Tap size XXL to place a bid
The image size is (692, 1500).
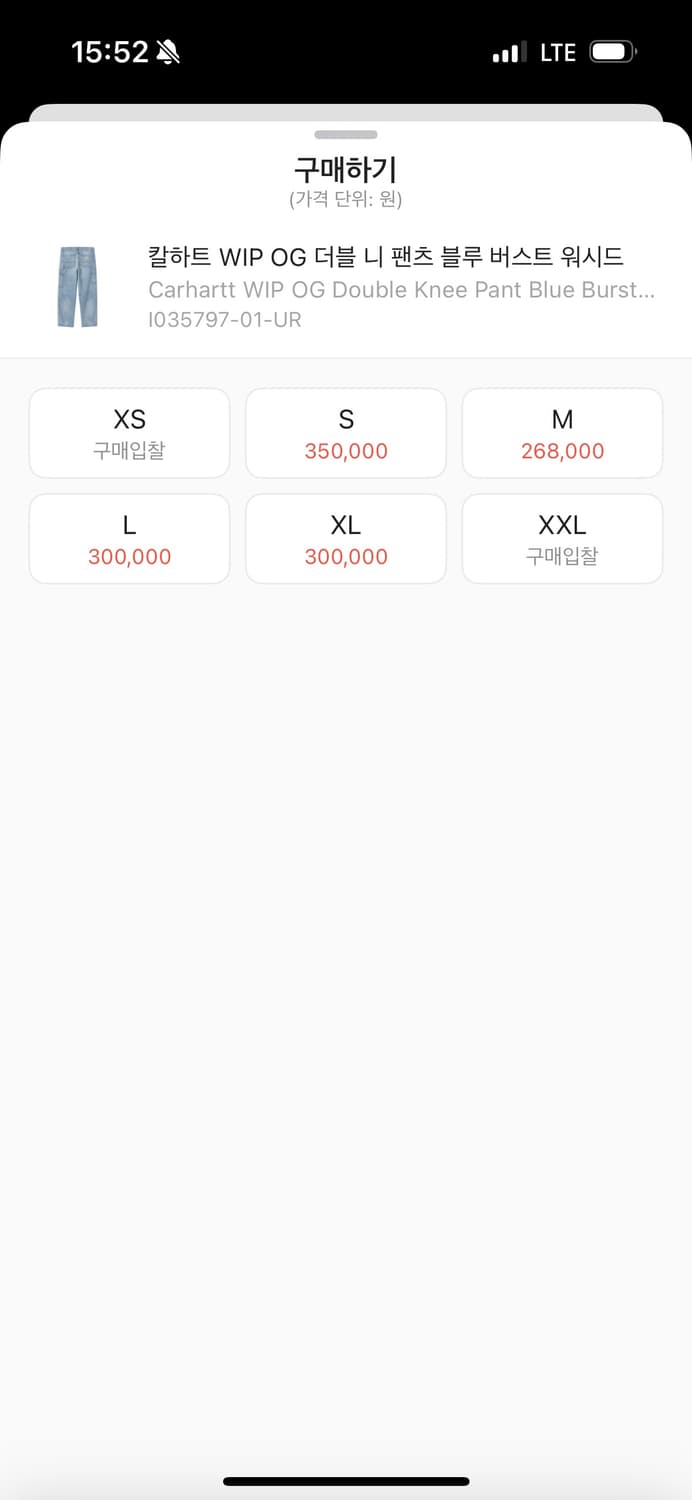[x=562, y=539]
